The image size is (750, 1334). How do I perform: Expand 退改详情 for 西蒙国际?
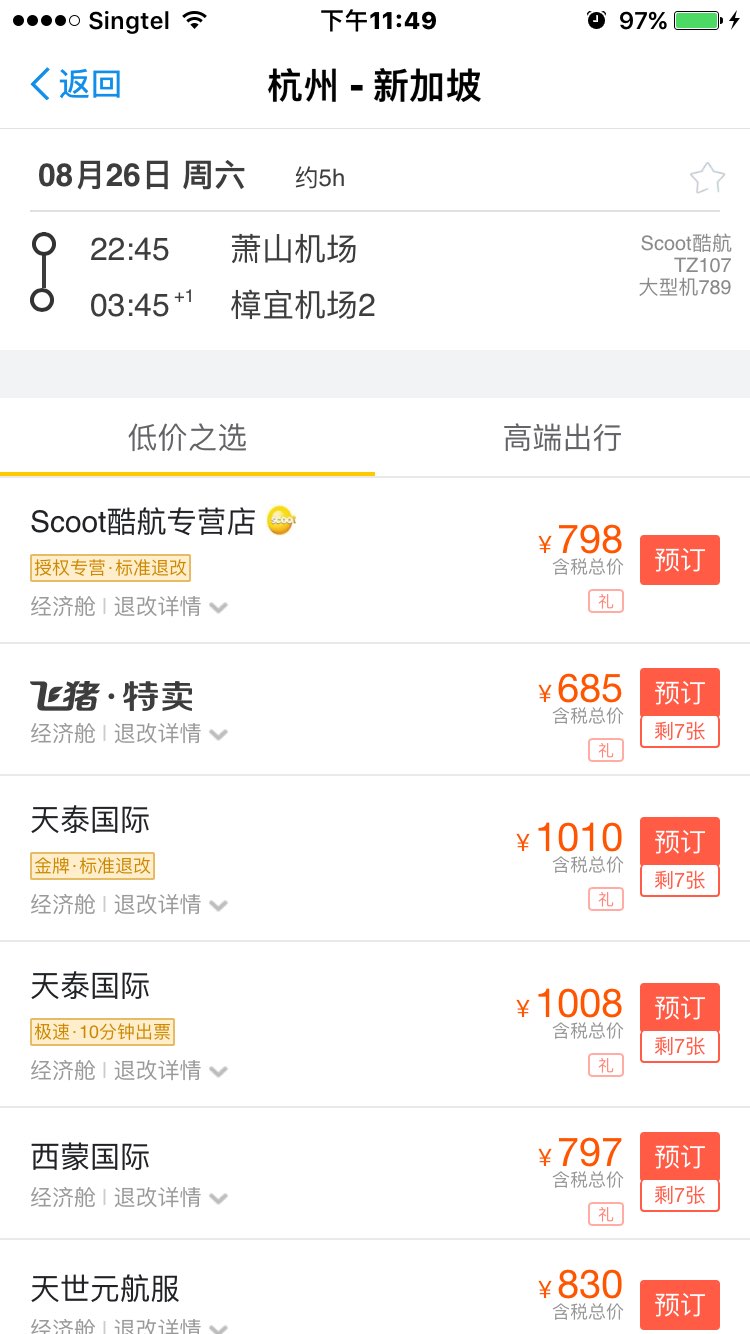(x=170, y=1197)
